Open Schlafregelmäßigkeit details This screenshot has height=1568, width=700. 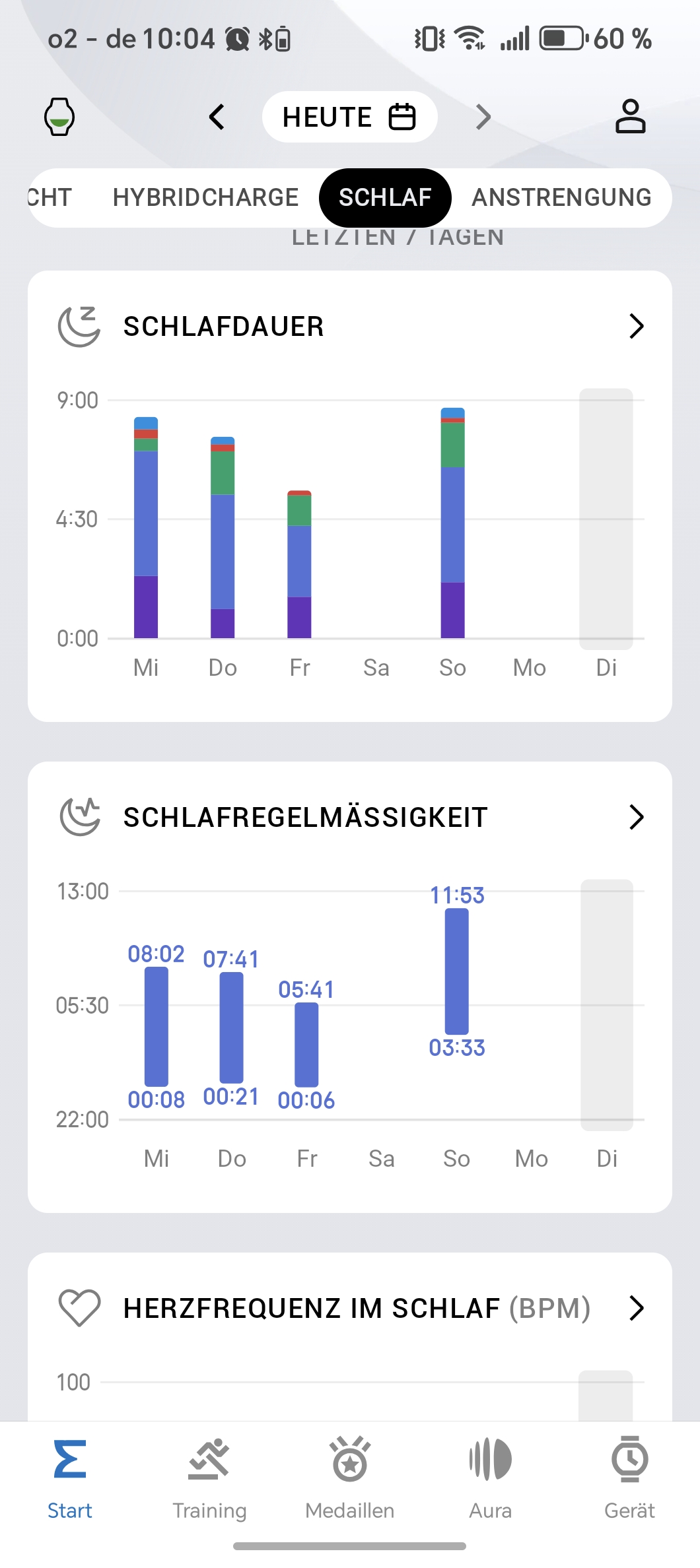coord(349,817)
